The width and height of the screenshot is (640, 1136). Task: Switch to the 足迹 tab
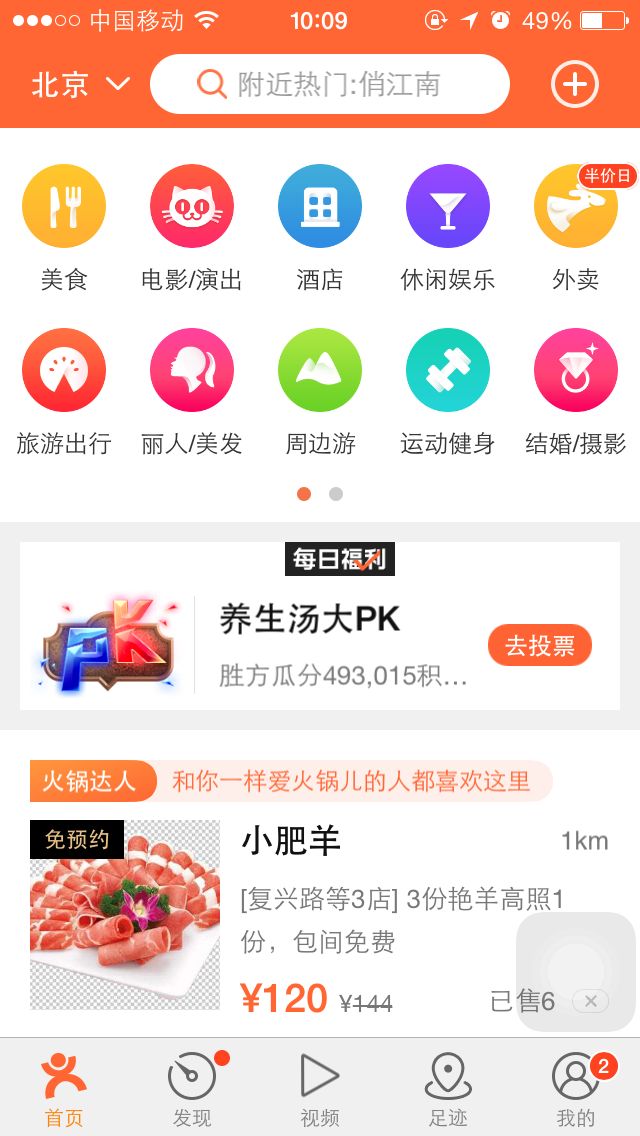447,1088
